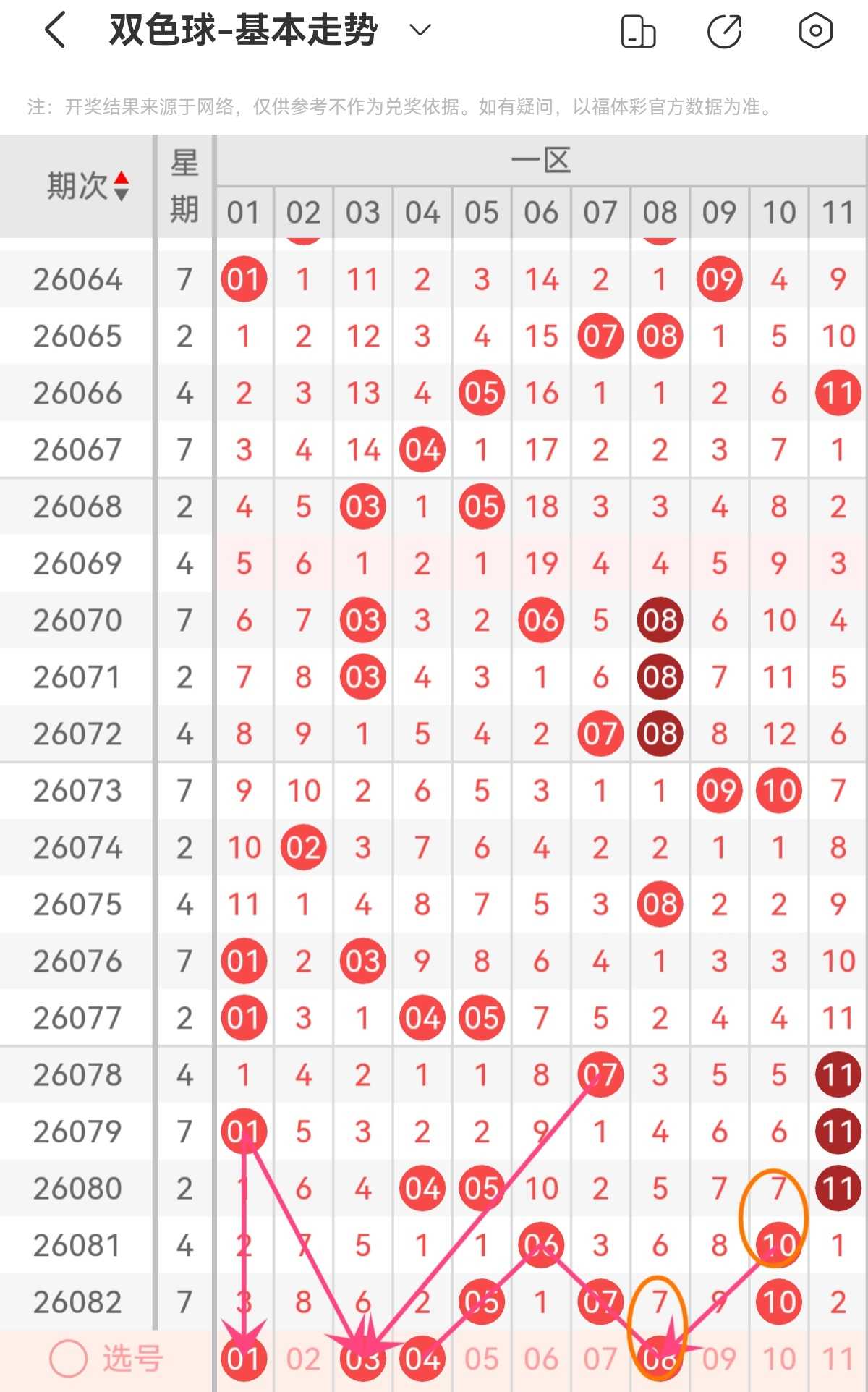This screenshot has width=868, height=1392.
Task: Tap the device layout icon in the header
Action: 638,31
